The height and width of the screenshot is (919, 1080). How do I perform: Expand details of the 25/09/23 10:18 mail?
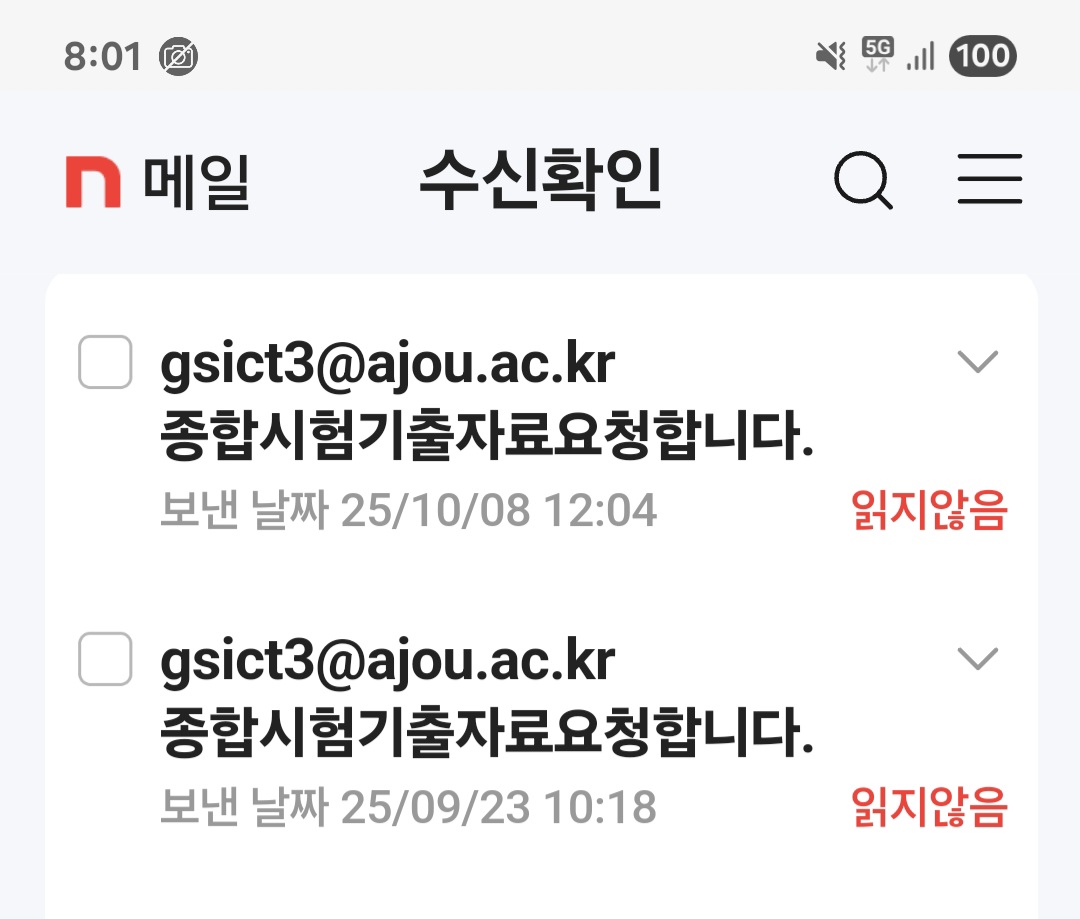[x=977, y=658]
